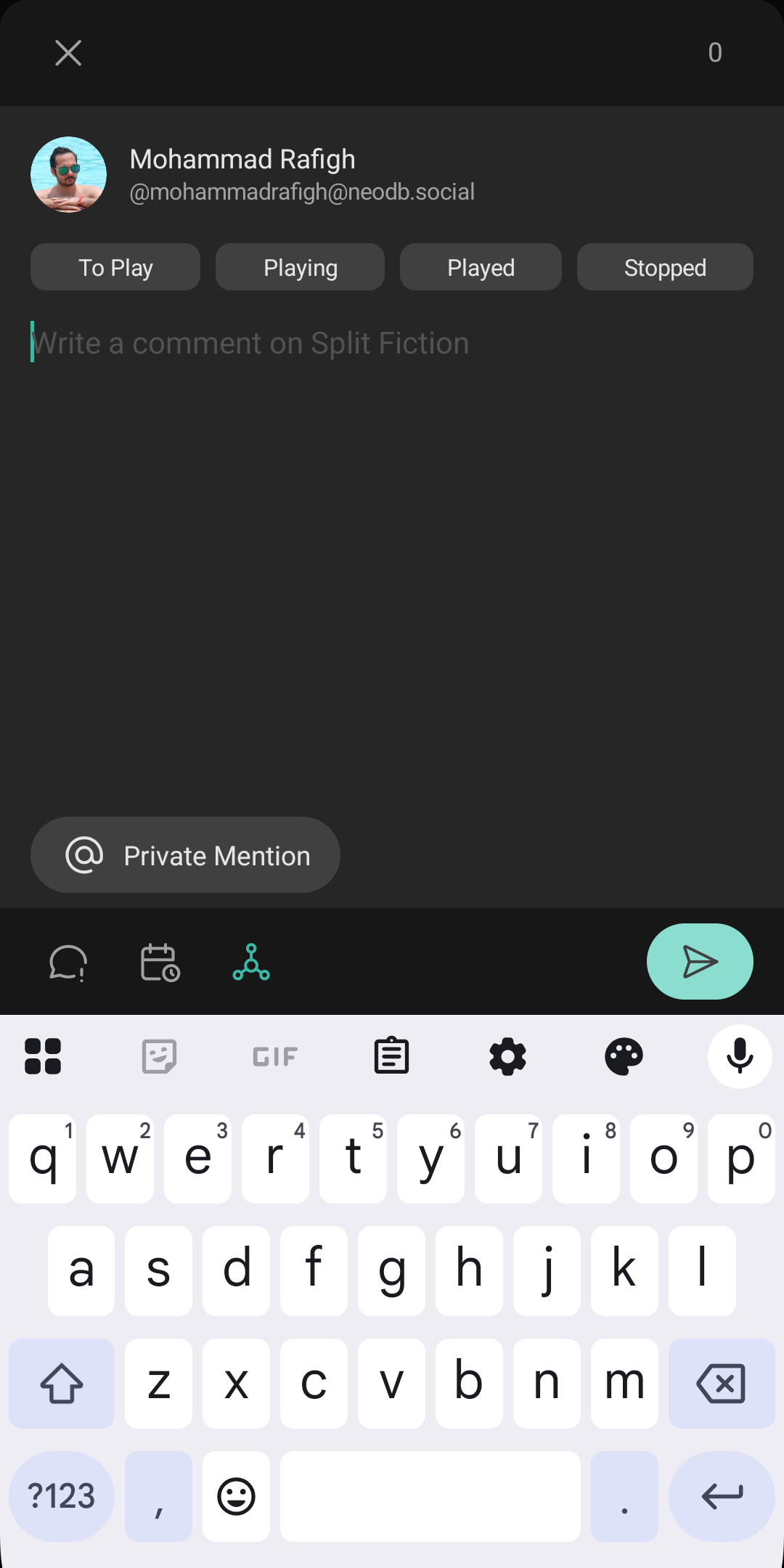Open the emoji picker key
This screenshot has height=1568, width=784.
point(236,1497)
